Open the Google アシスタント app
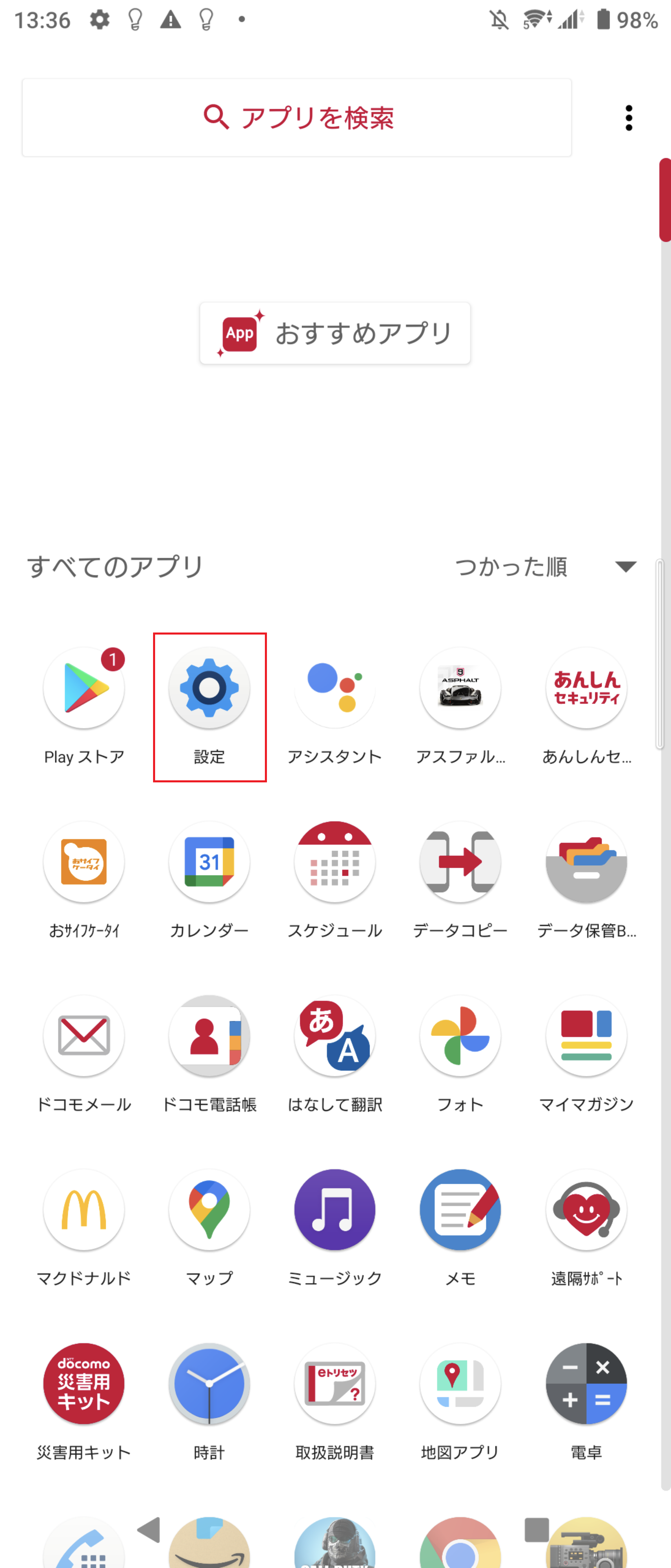 click(334, 688)
